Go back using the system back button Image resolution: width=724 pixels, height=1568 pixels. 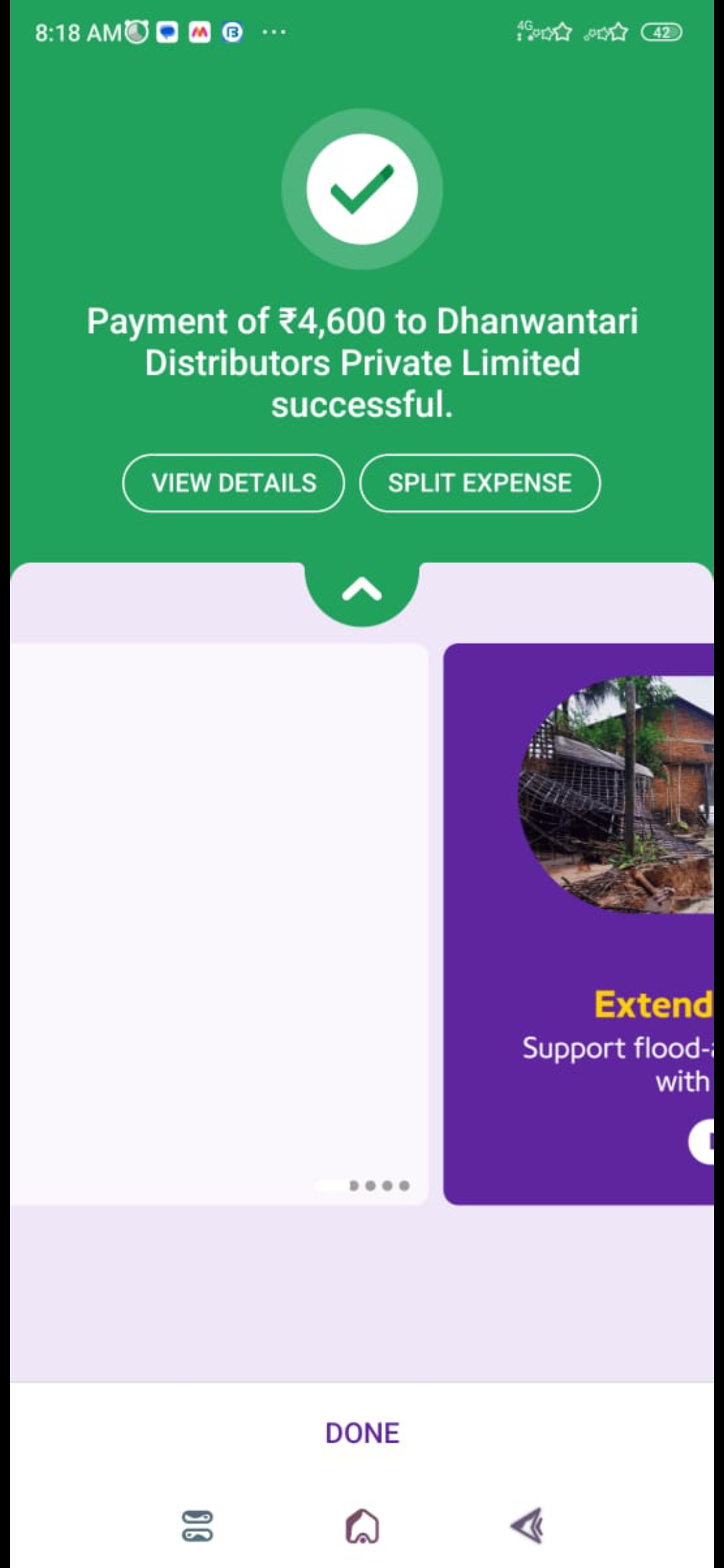point(528,1526)
